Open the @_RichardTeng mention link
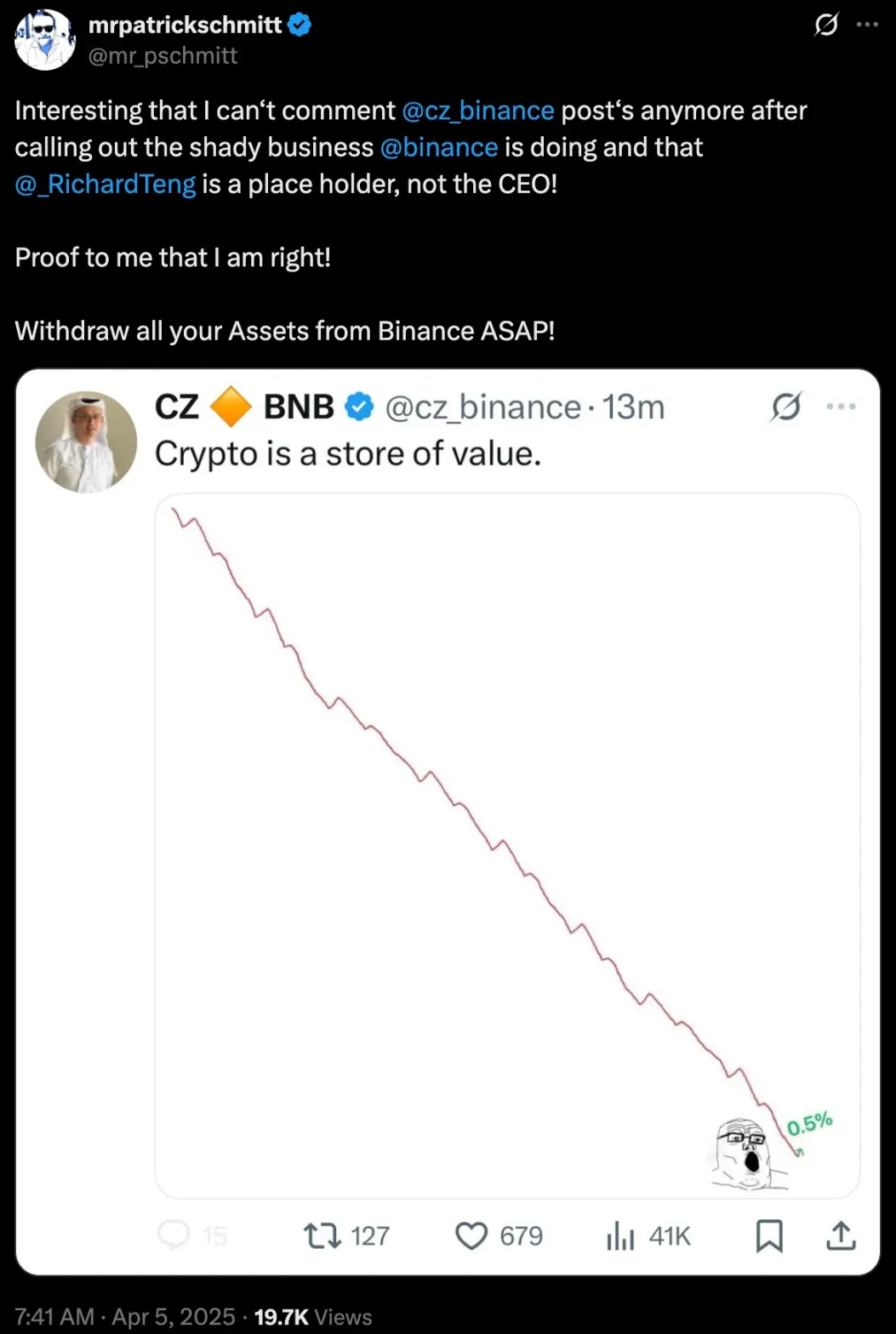 (x=106, y=184)
